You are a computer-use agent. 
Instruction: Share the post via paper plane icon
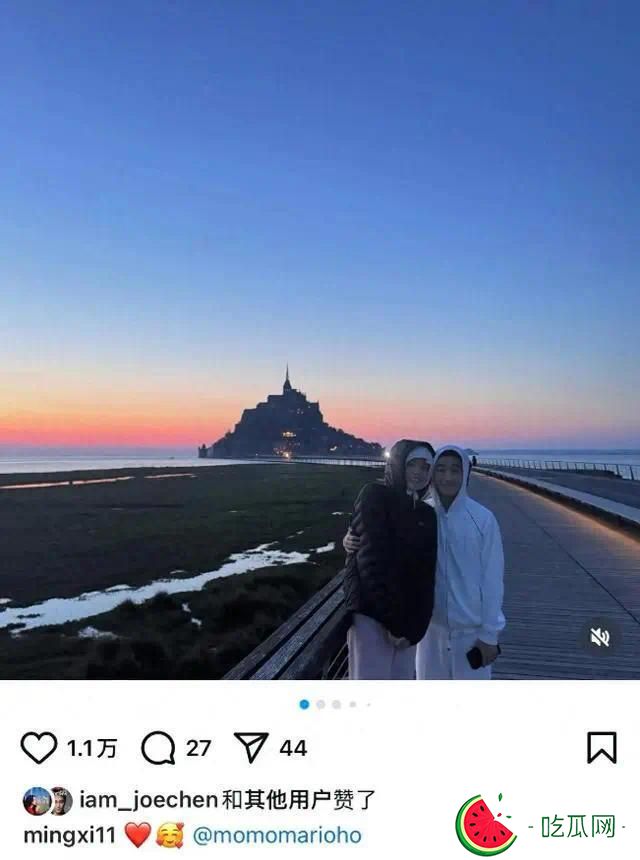[x=250, y=748]
